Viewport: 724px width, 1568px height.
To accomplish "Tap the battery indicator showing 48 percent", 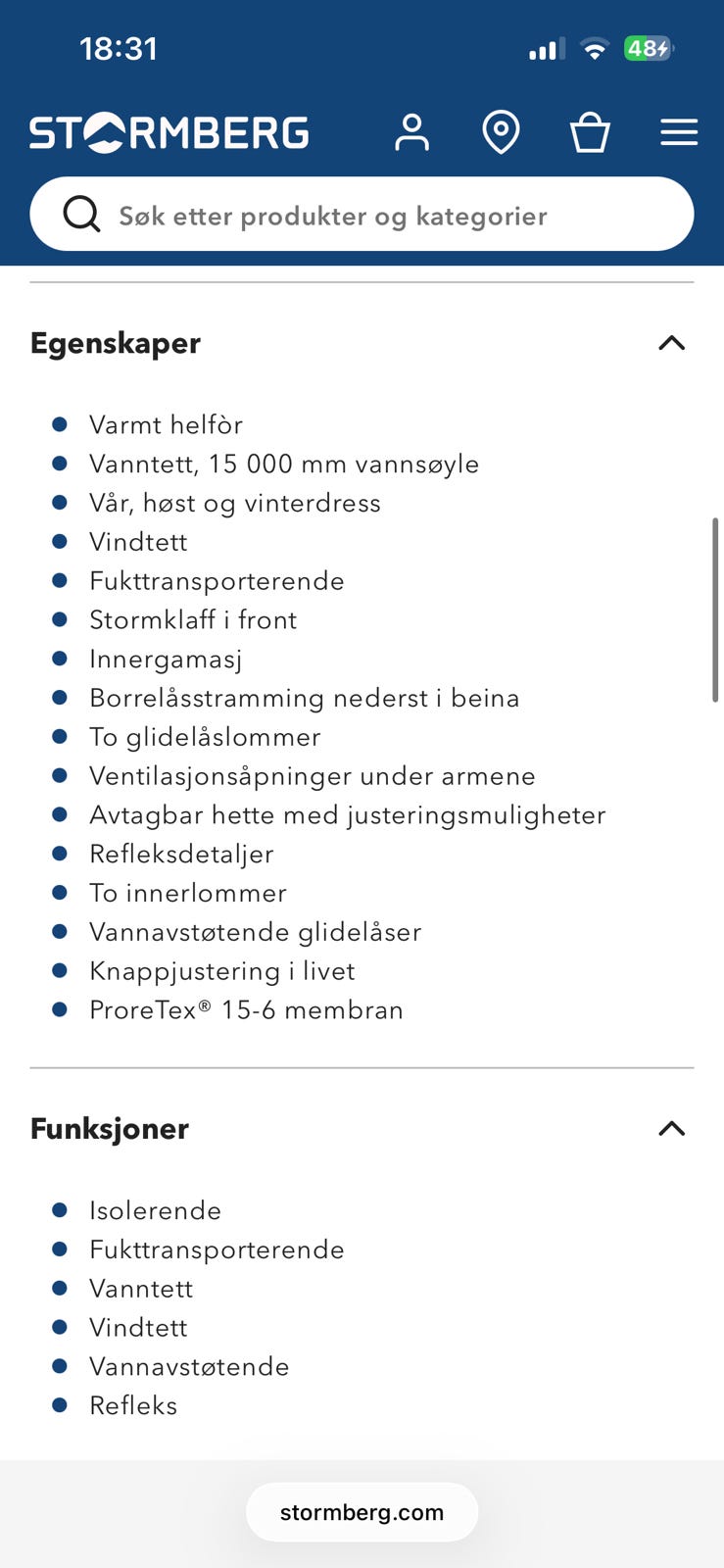I will coord(648,47).
